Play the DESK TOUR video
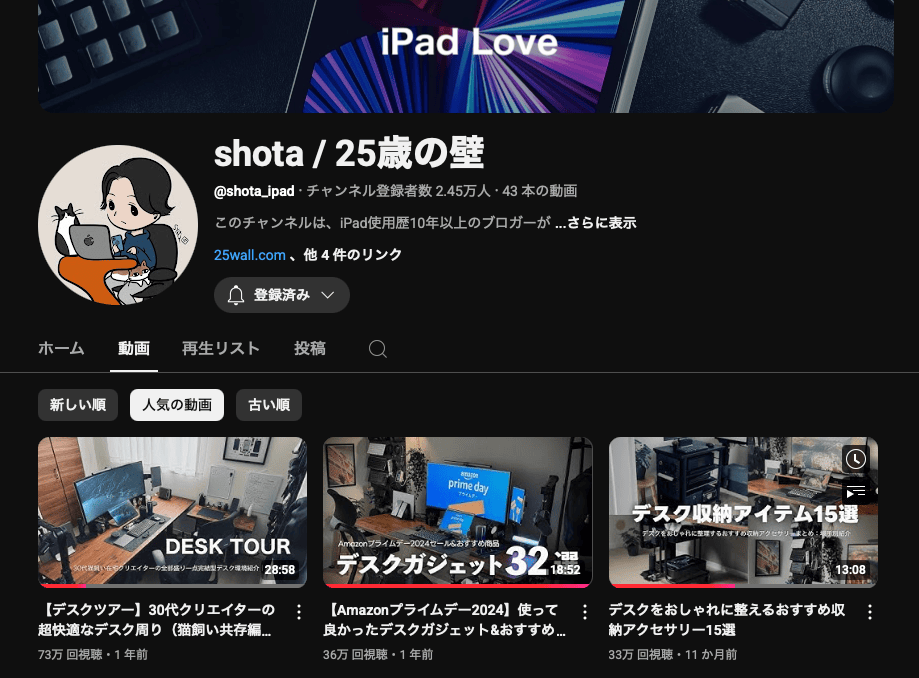 click(x=172, y=511)
